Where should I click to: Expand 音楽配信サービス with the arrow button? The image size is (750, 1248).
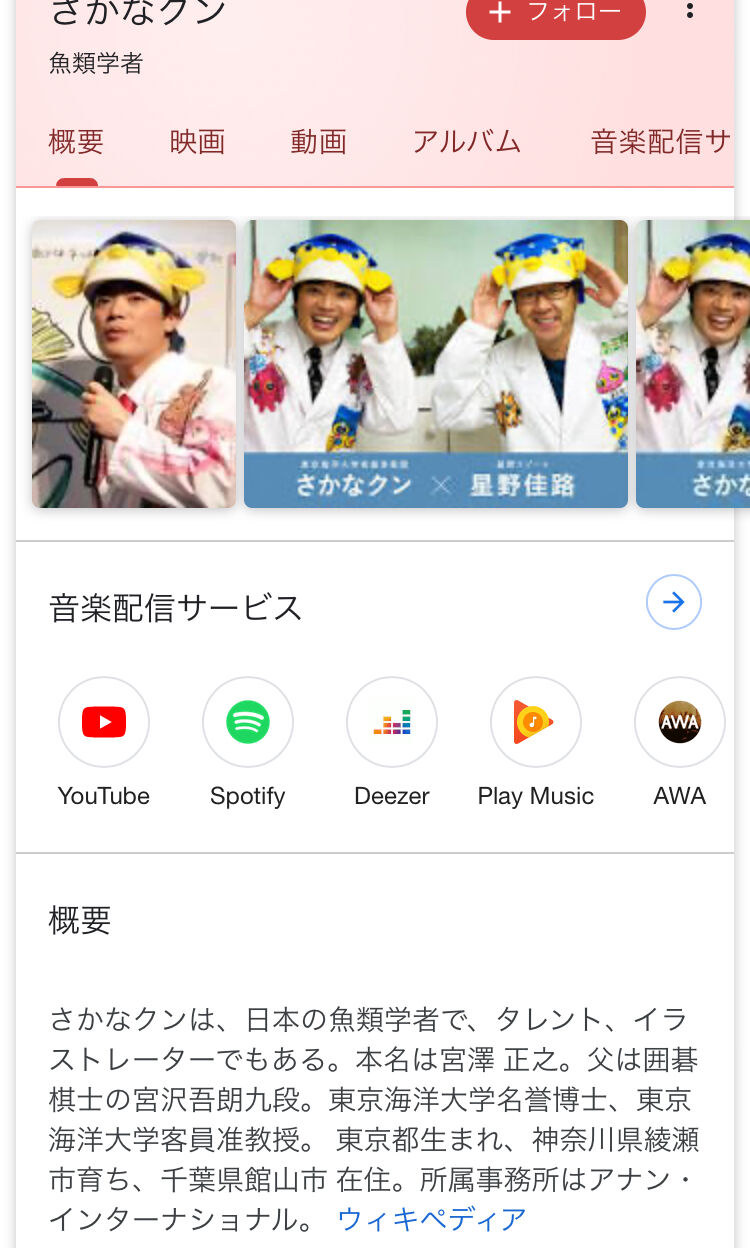673,602
